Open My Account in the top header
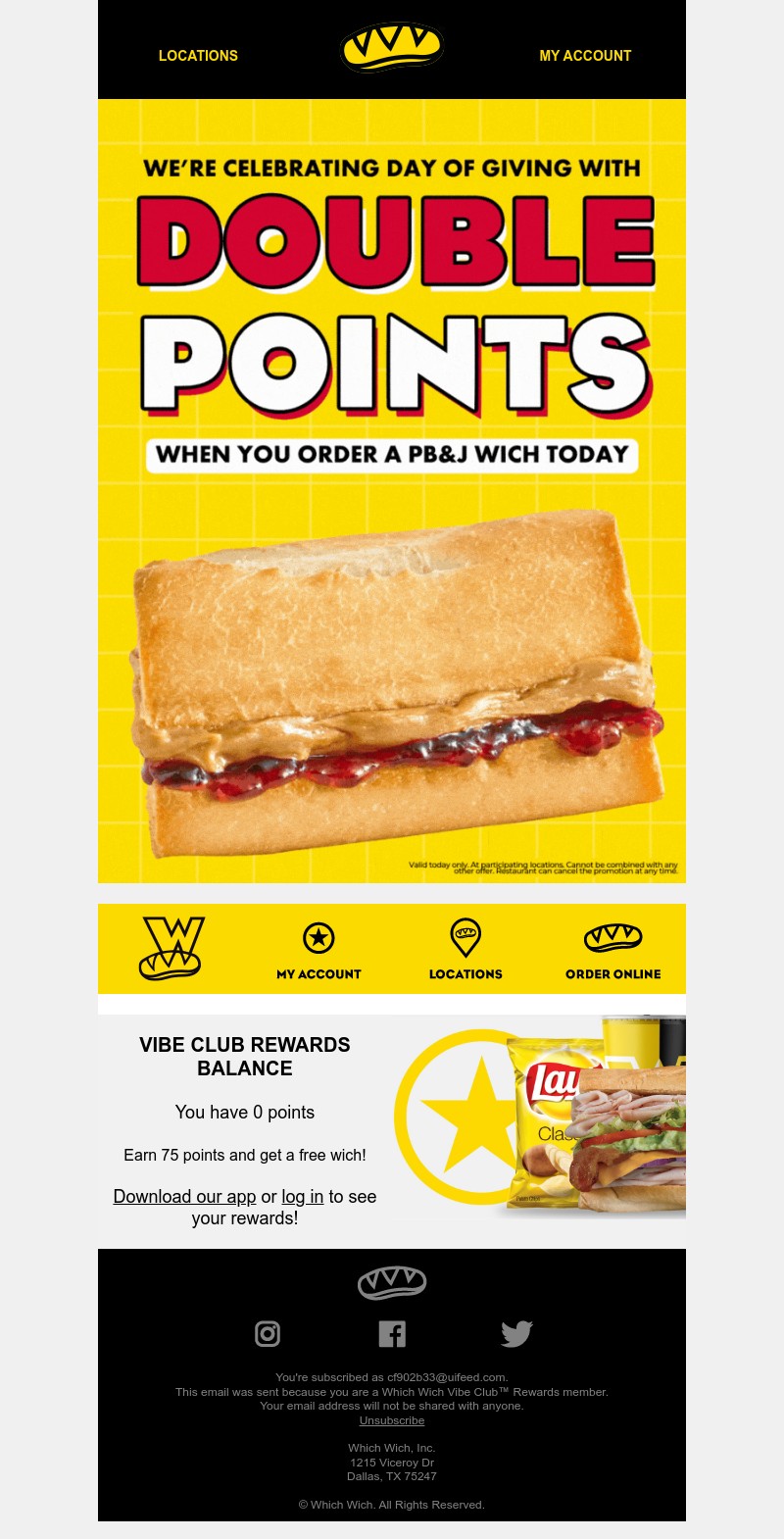The height and width of the screenshot is (1539, 784). [585, 56]
